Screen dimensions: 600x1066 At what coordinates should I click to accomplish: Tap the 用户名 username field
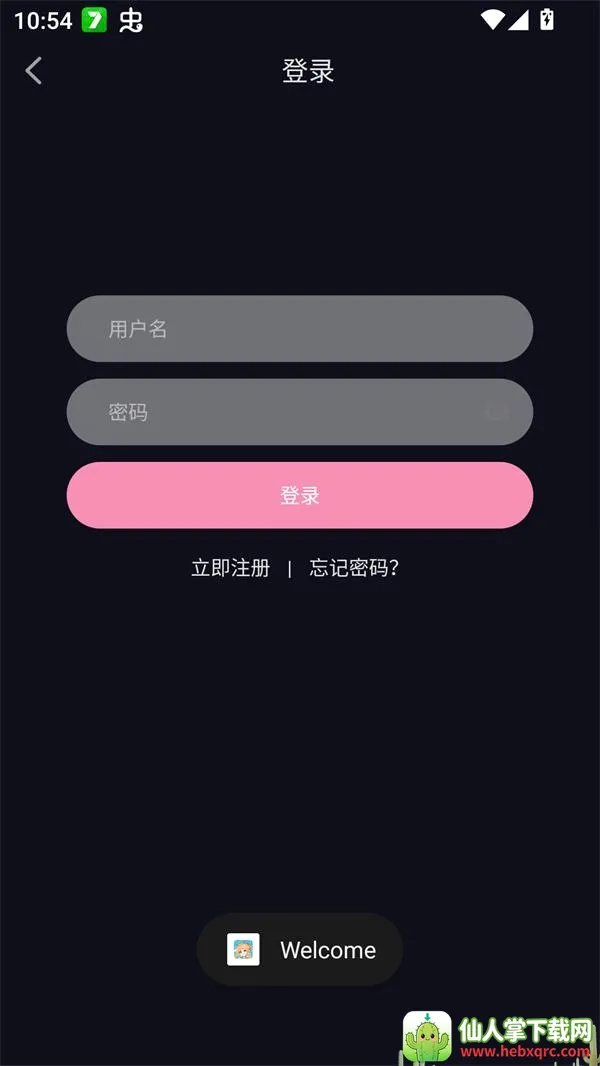coord(300,328)
